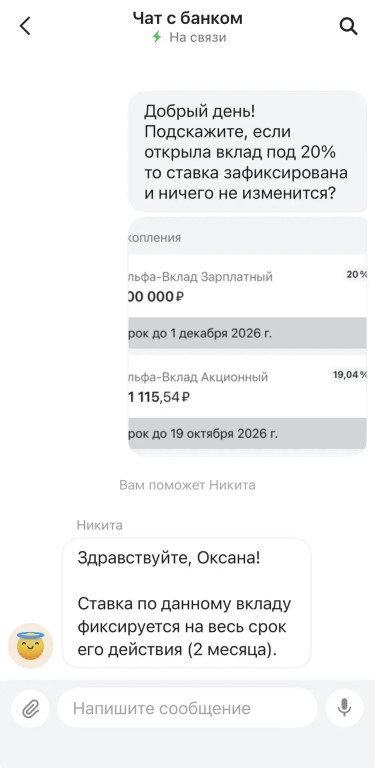Image resolution: width=375 pixels, height=768 pixels.
Task: Start voice input with the microphone
Action: pos(345,708)
